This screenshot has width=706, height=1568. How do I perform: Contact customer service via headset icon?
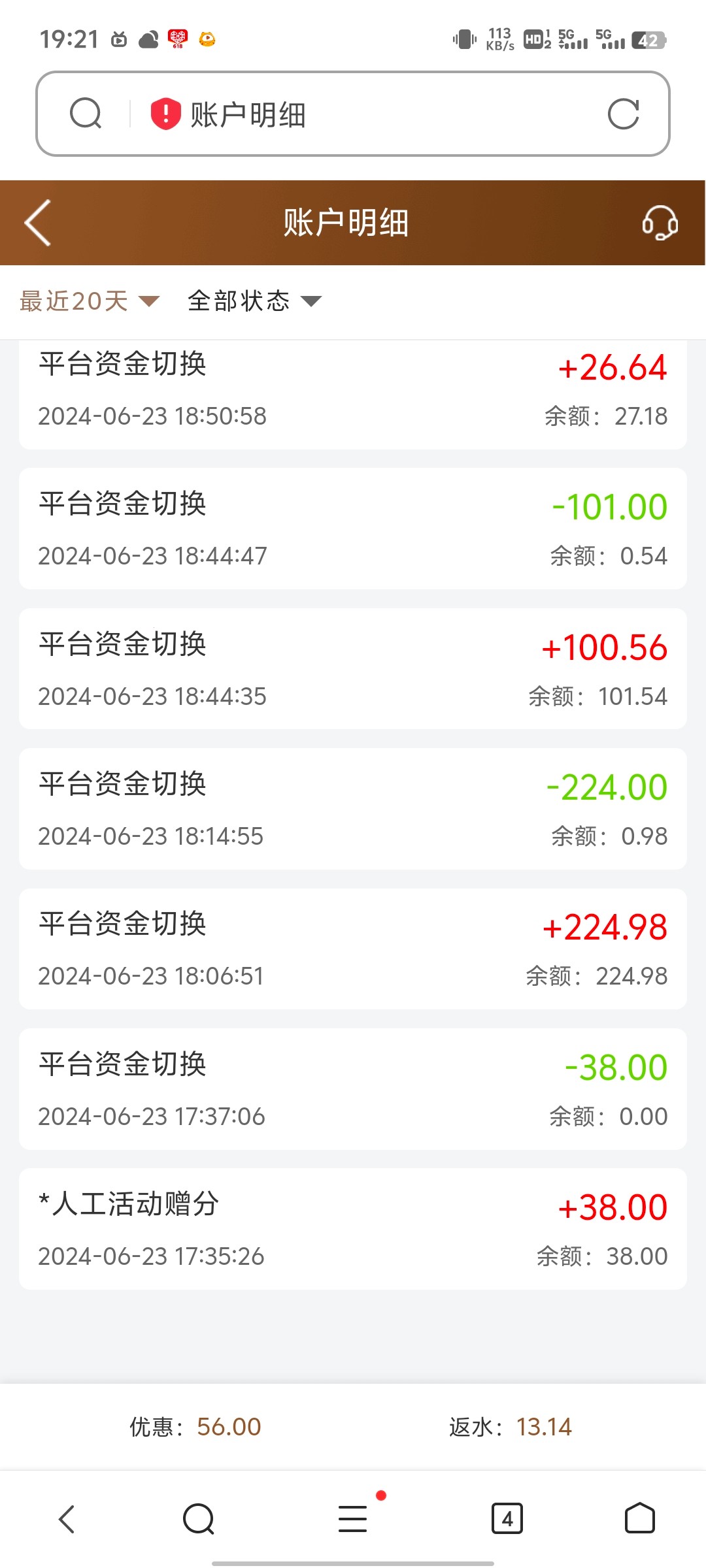pos(660,223)
